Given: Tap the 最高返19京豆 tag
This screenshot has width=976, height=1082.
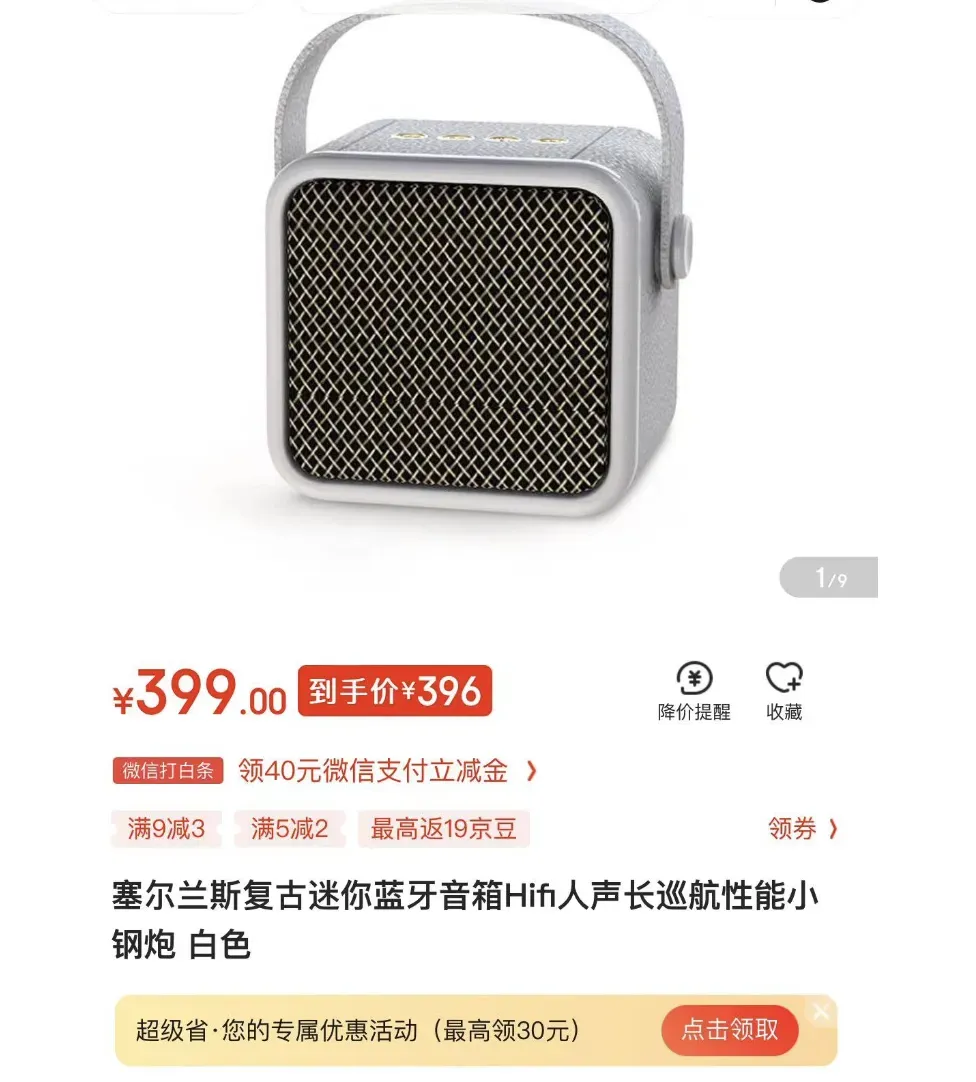Looking at the screenshot, I should (x=443, y=828).
